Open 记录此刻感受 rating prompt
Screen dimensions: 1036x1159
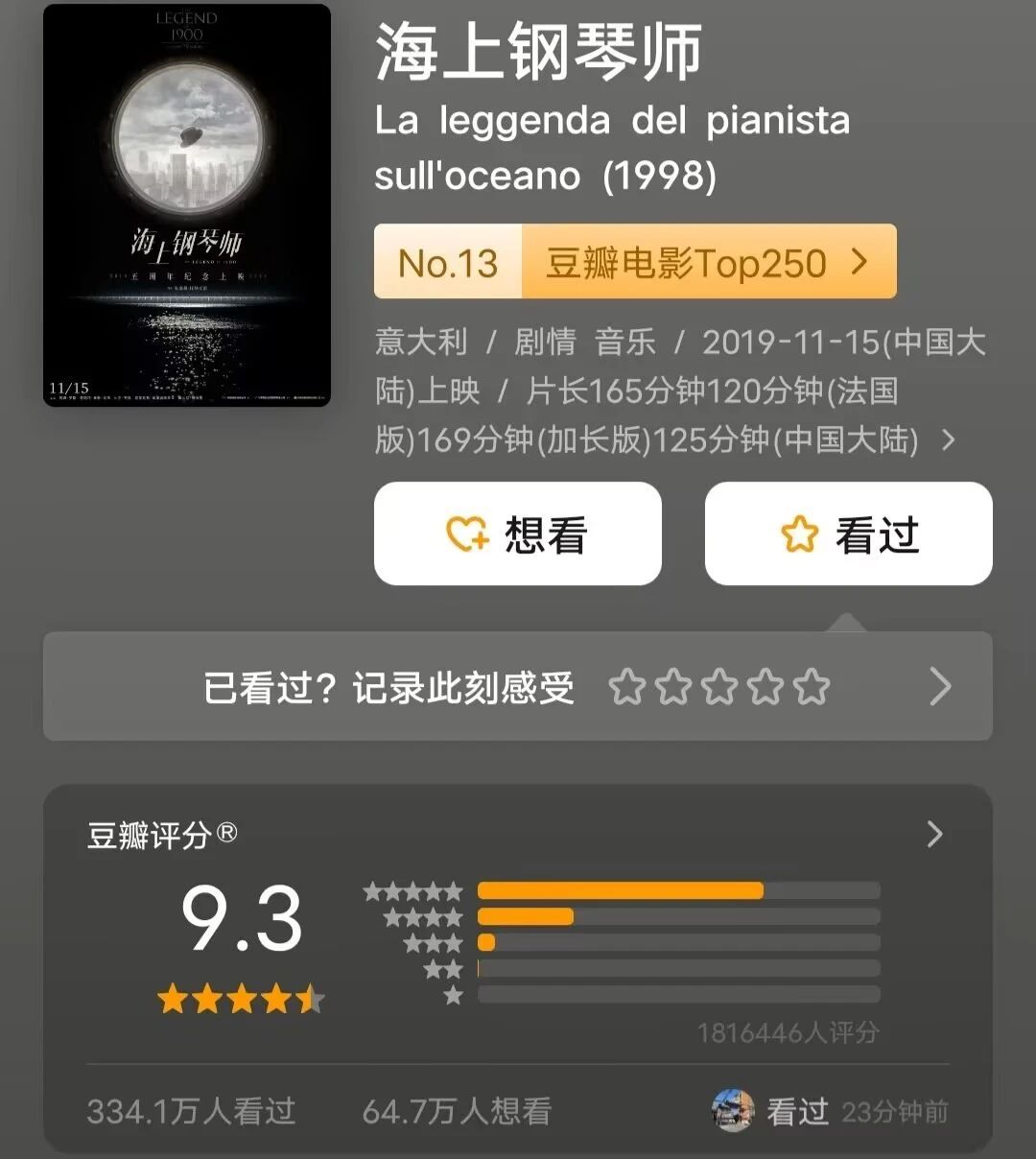point(518,687)
